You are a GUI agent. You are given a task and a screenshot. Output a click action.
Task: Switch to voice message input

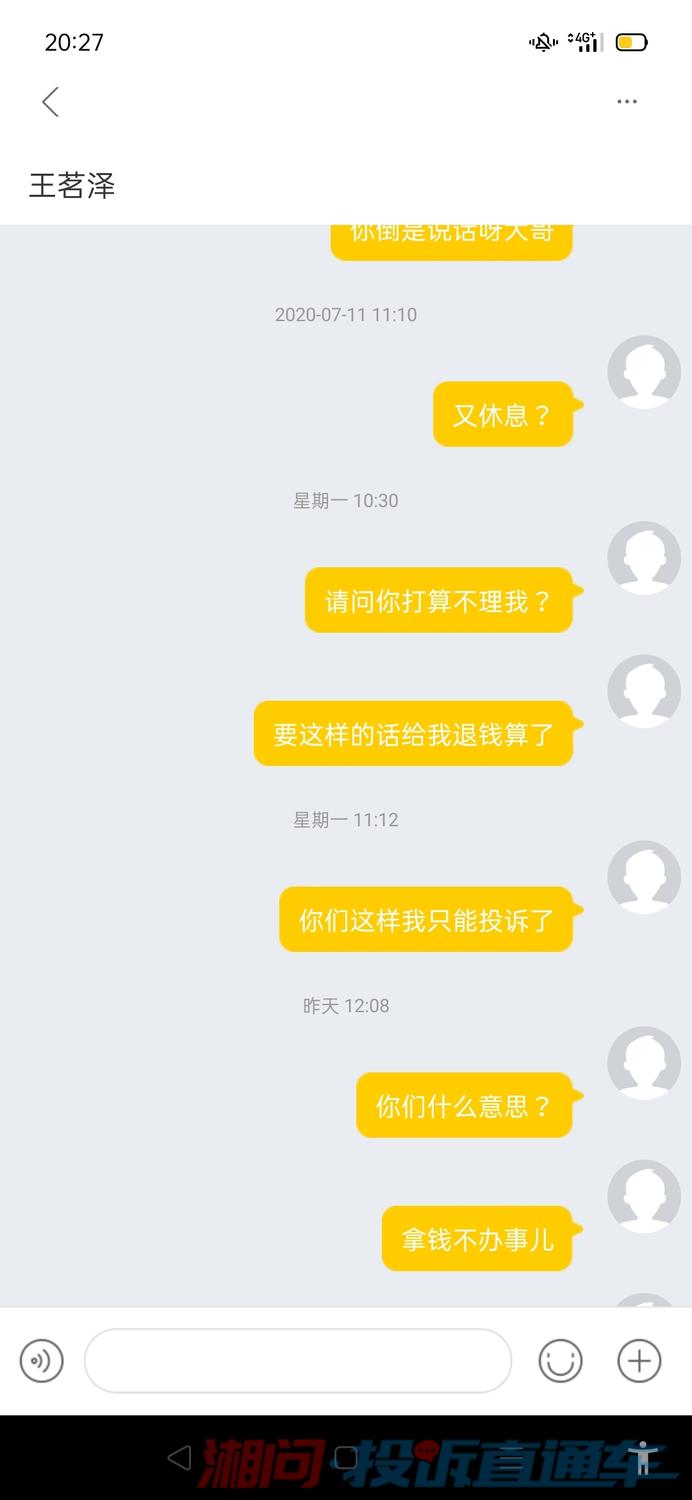(x=42, y=1361)
